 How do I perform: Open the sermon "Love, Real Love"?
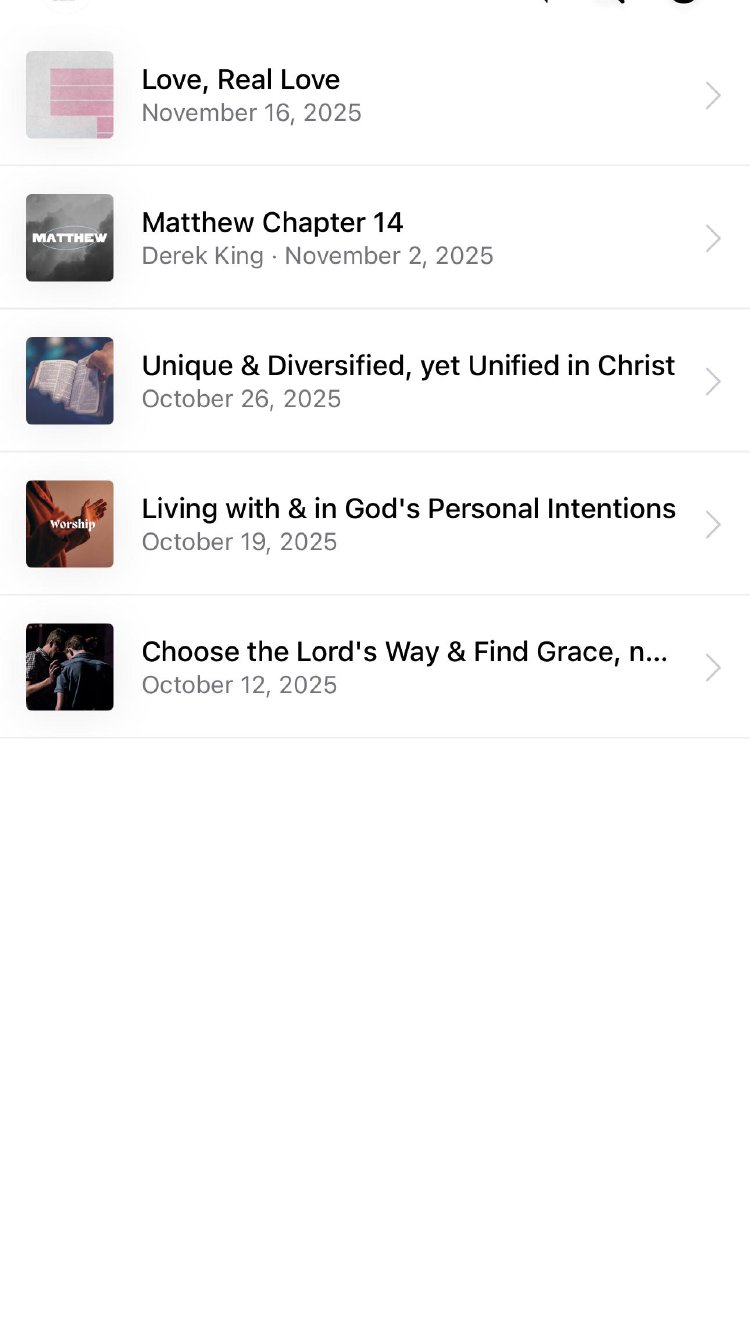[374, 95]
